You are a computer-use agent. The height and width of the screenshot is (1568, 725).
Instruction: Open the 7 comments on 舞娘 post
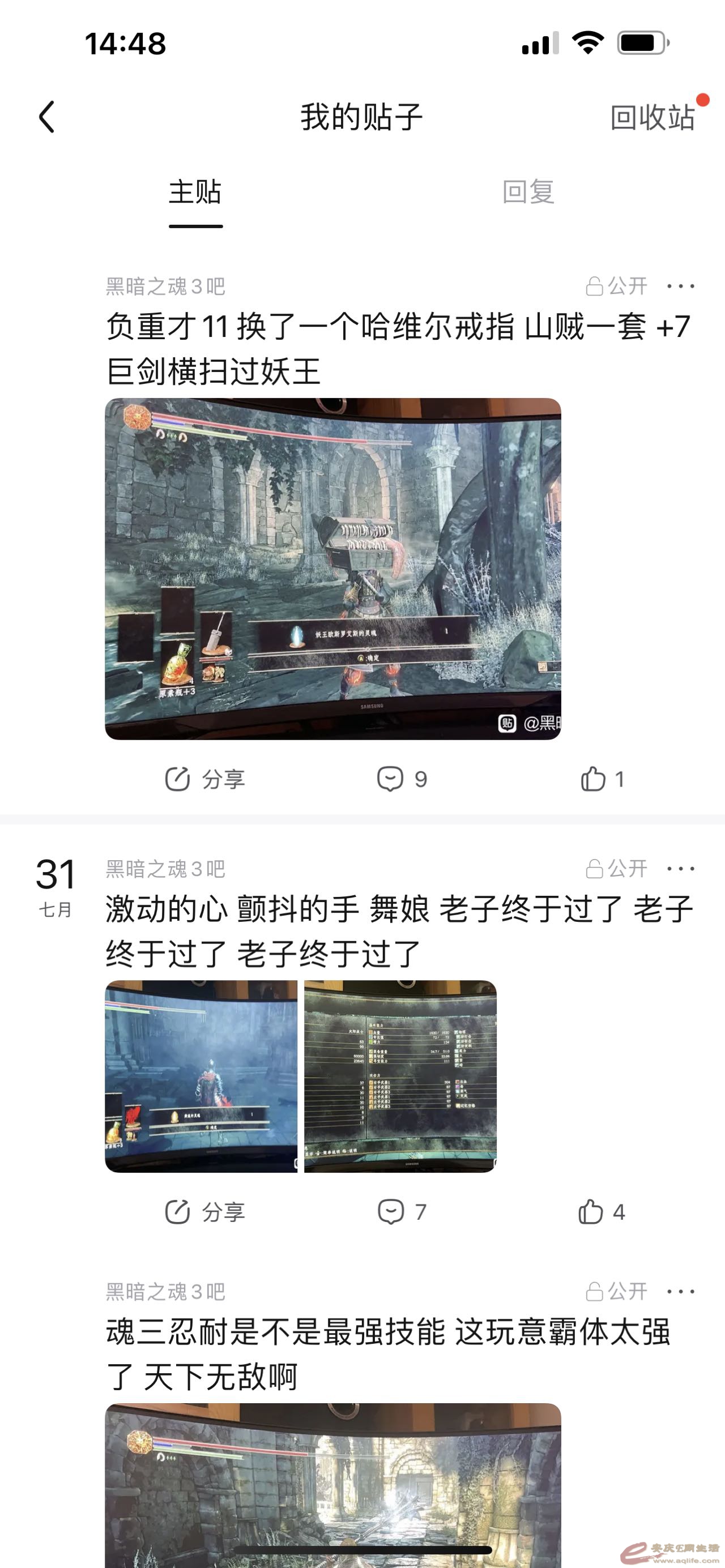[x=402, y=1212]
